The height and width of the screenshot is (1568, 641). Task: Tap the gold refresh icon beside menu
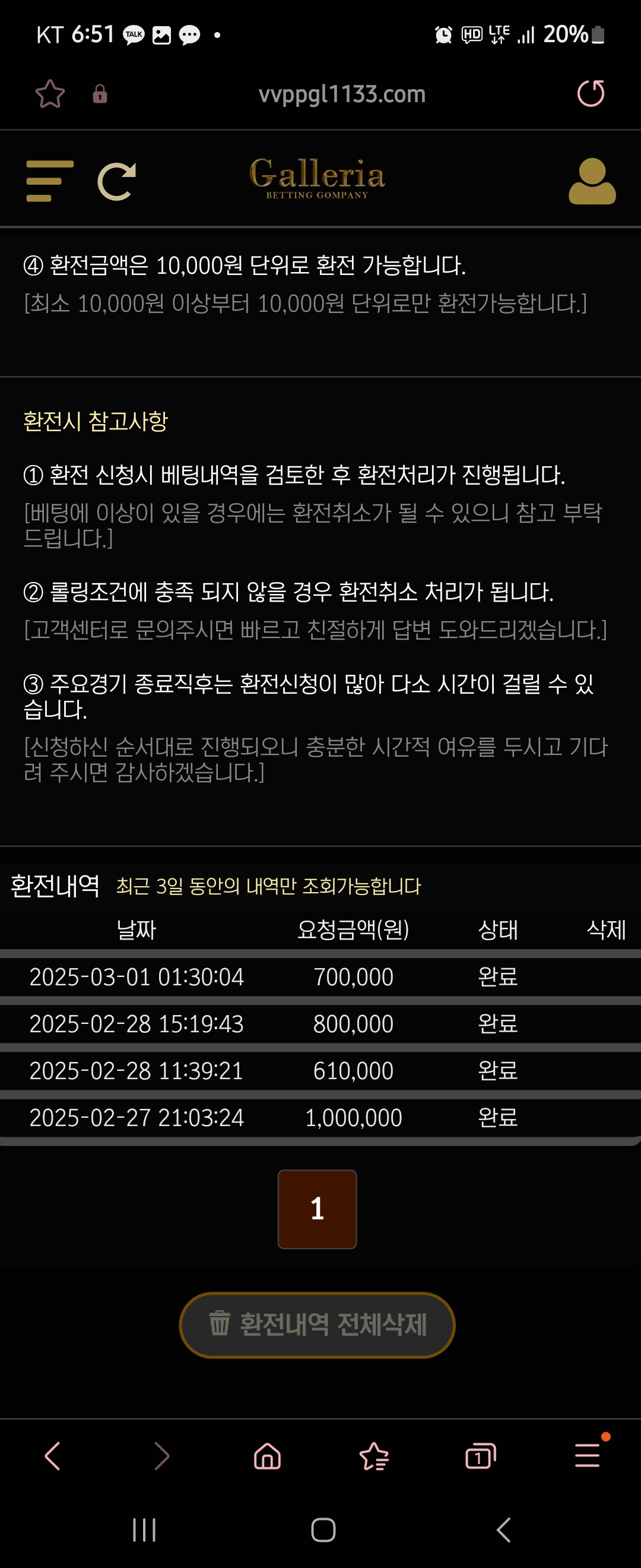pyautogui.click(x=116, y=181)
